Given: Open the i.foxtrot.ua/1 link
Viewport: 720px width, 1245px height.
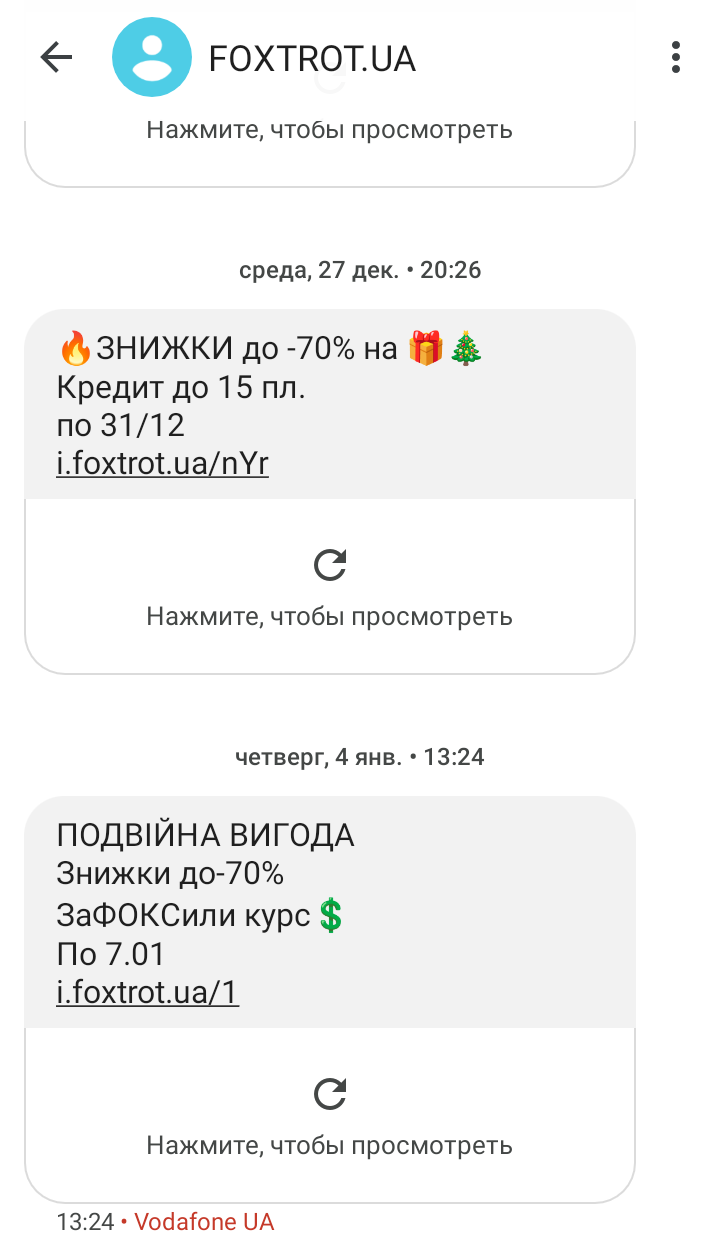Looking at the screenshot, I should click(147, 993).
